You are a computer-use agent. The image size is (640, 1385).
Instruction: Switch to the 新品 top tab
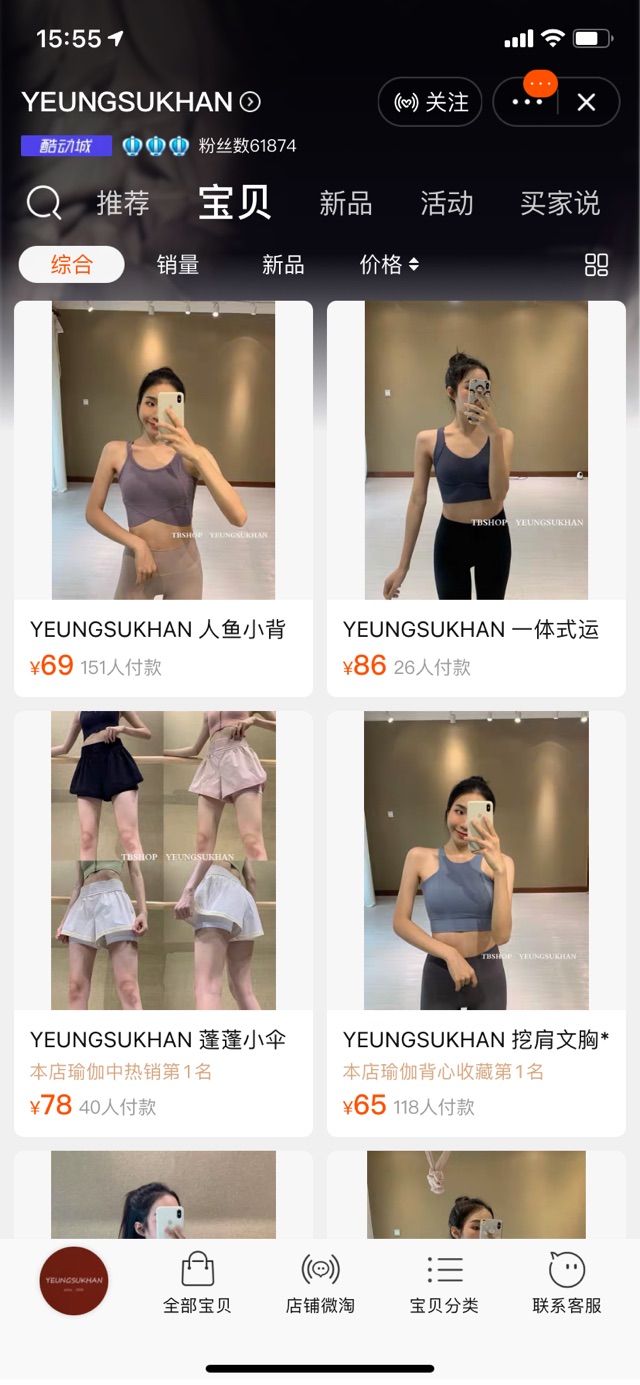coord(345,203)
